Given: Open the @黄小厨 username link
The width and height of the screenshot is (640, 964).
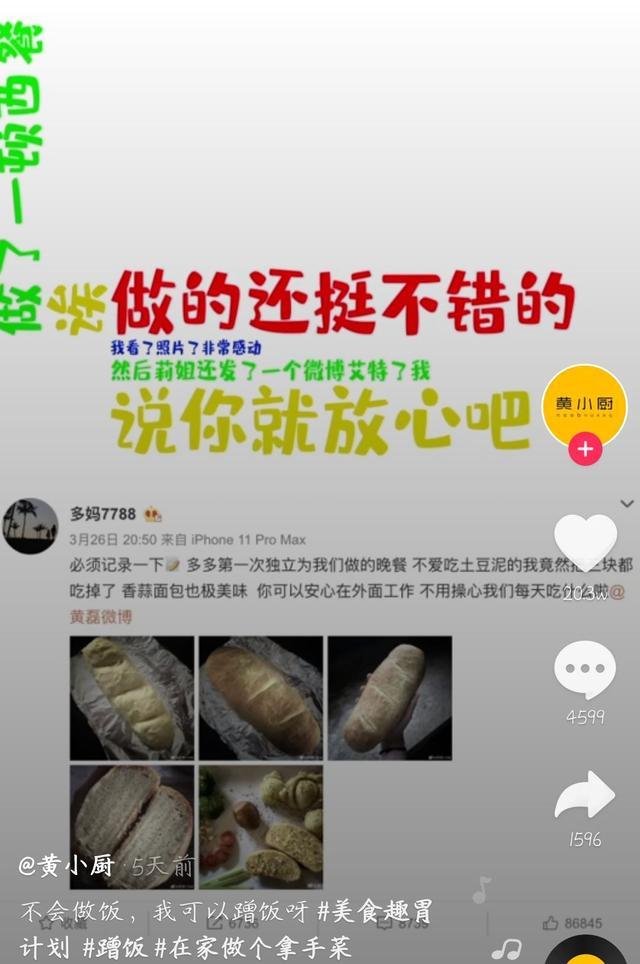Looking at the screenshot, I should click(x=67, y=866).
